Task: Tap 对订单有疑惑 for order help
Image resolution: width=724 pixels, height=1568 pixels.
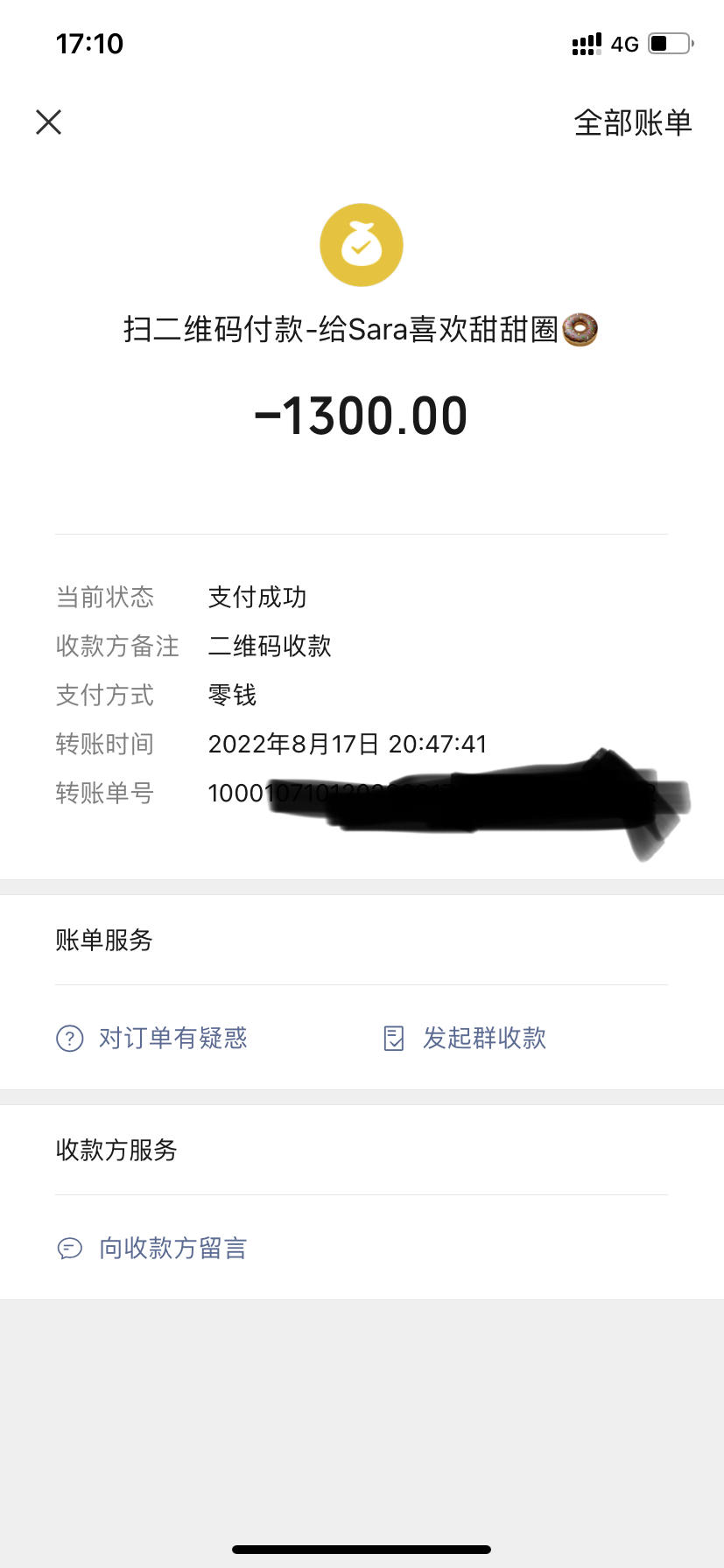Action: (x=153, y=1038)
